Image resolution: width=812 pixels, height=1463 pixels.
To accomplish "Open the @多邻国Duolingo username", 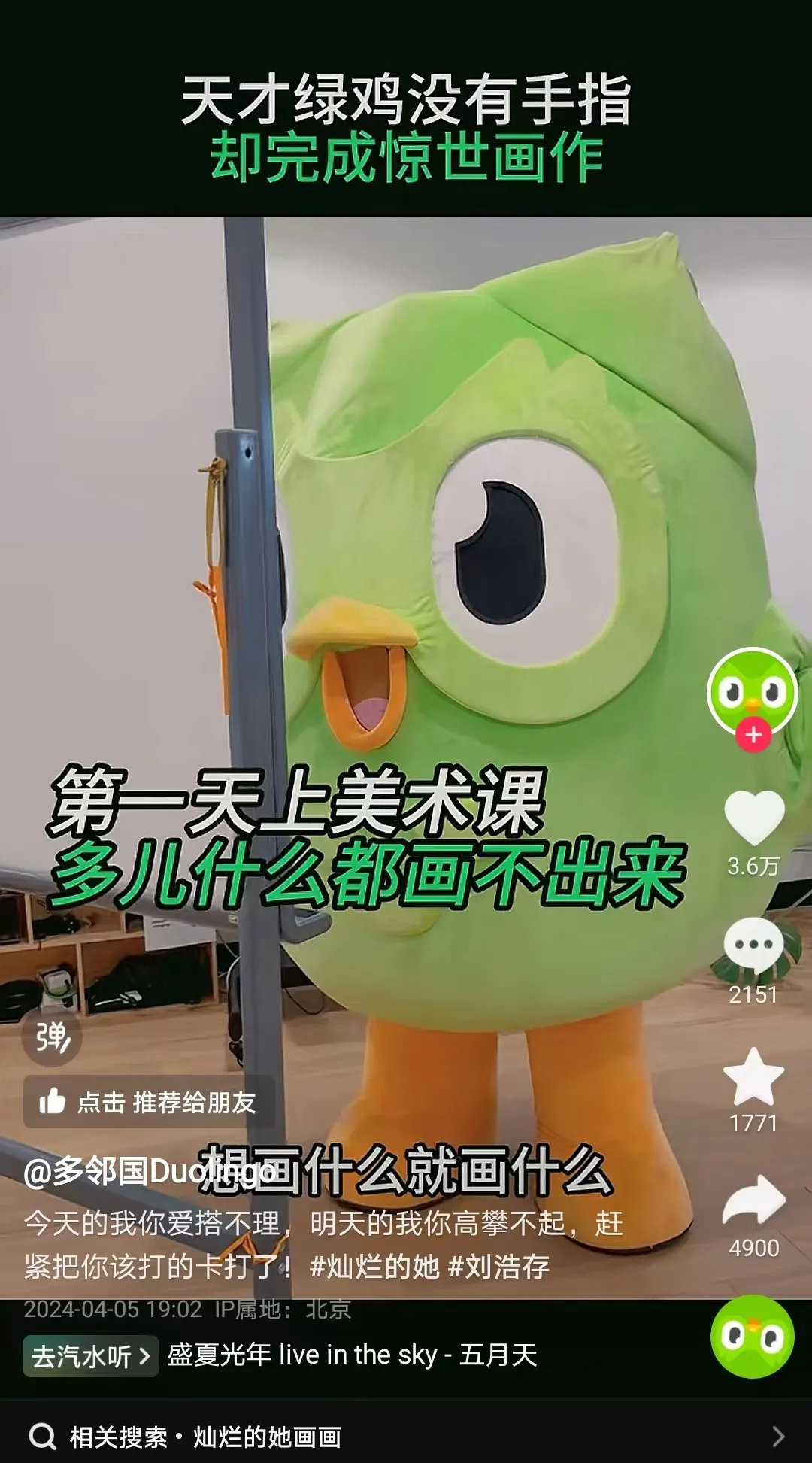I will 150,1171.
